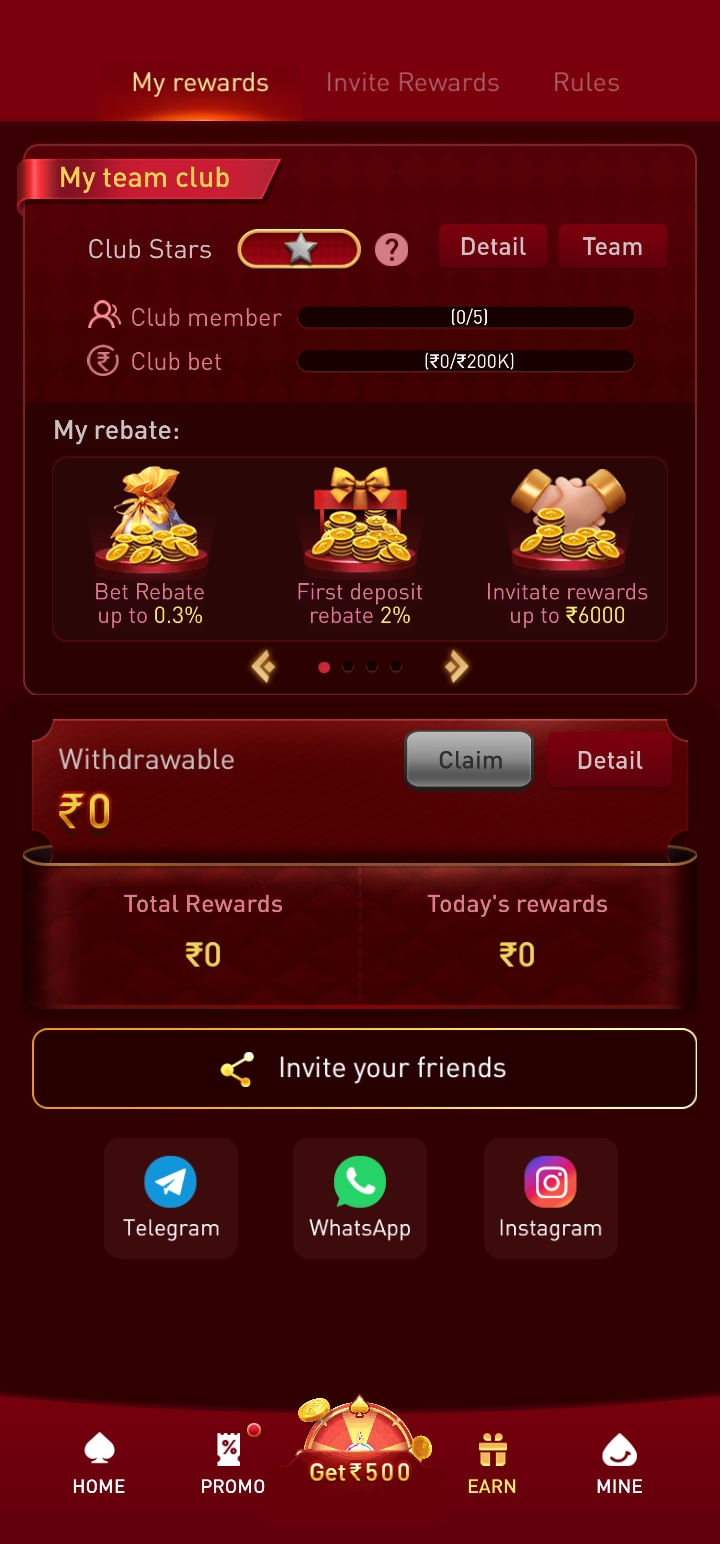Select the EARN tab
The width and height of the screenshot is (720, 1544).
coord(492,1464)
